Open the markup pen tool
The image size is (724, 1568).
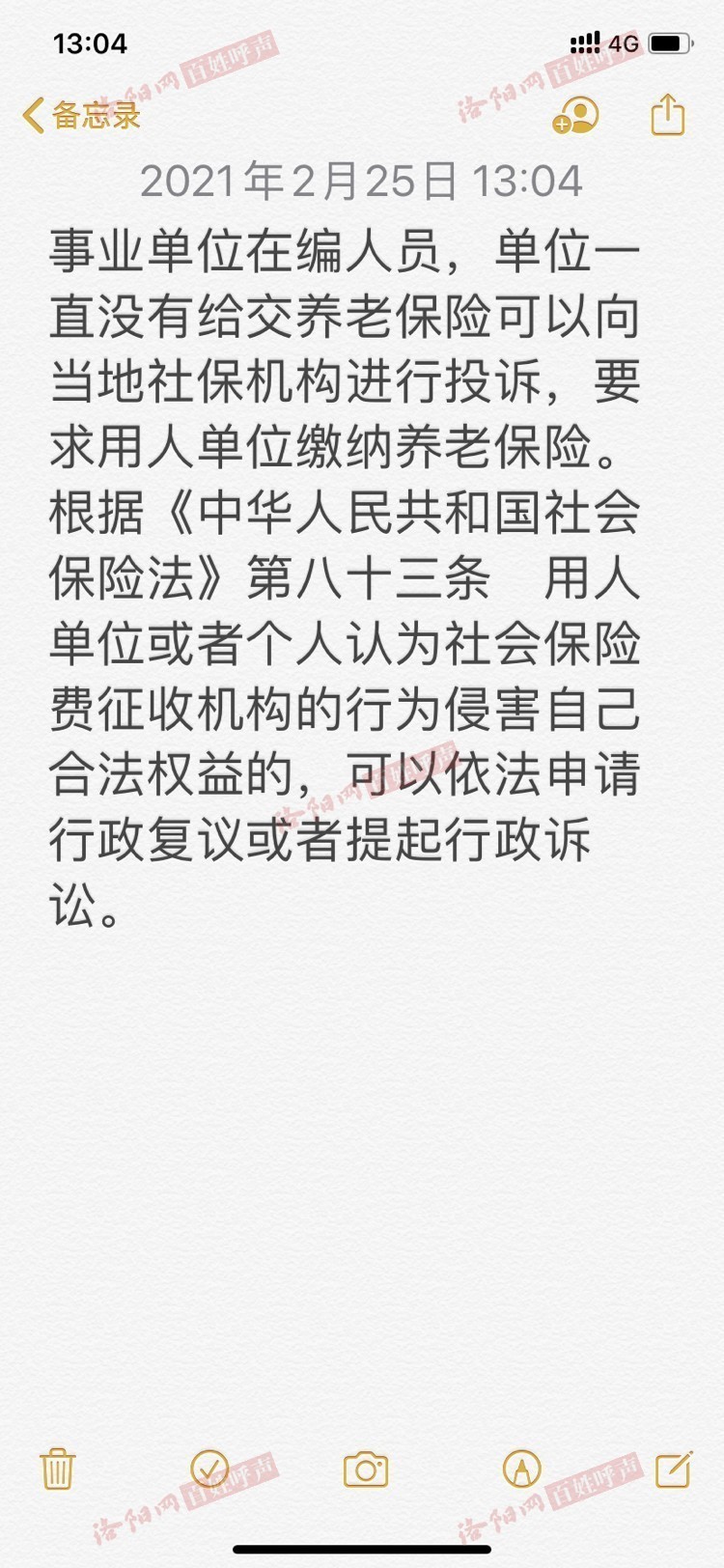[x=522, y=1470]
